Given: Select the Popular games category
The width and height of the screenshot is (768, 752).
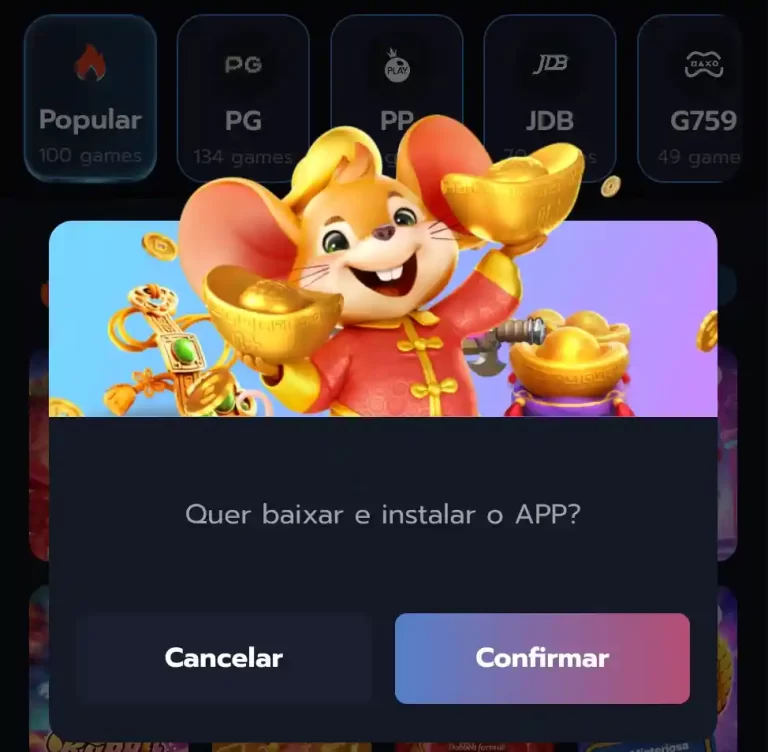Looking at the screenshot, I should click(90, 98).
